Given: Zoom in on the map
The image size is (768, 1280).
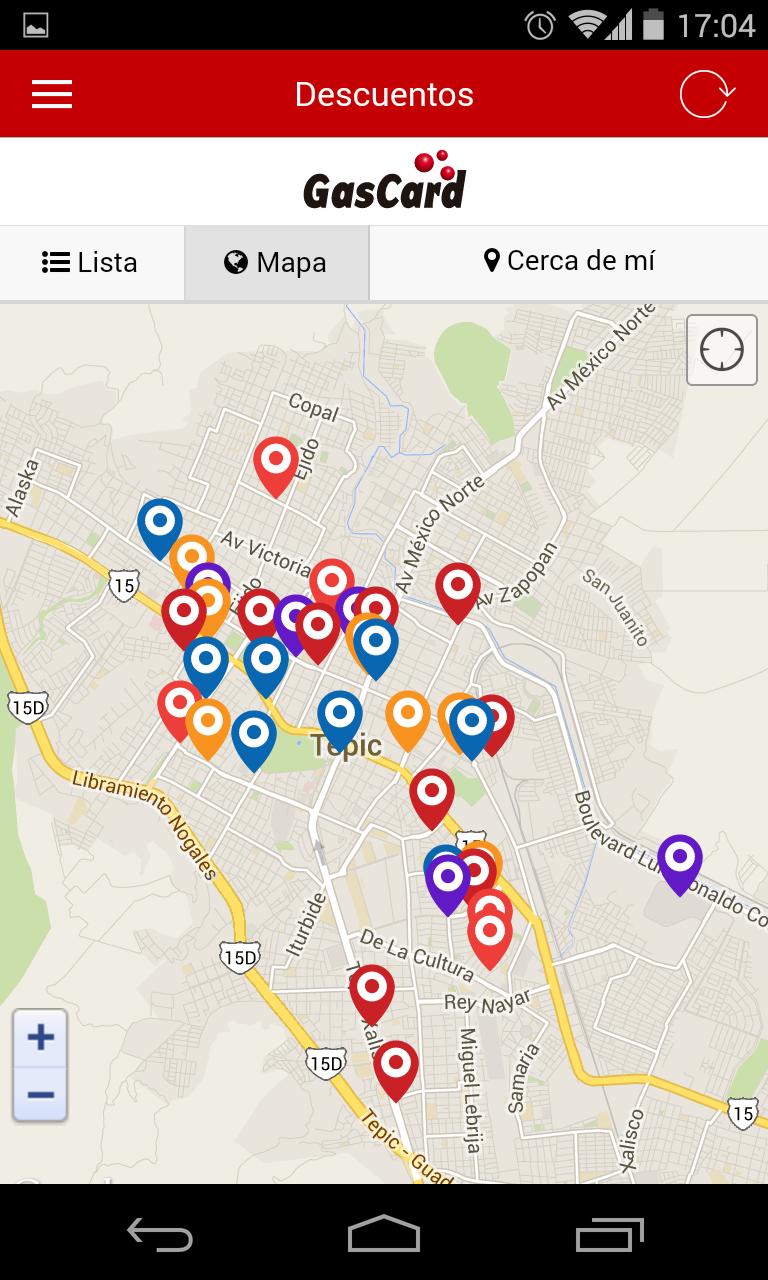Looking at the screenshot, I should (x=41, y=1037).
